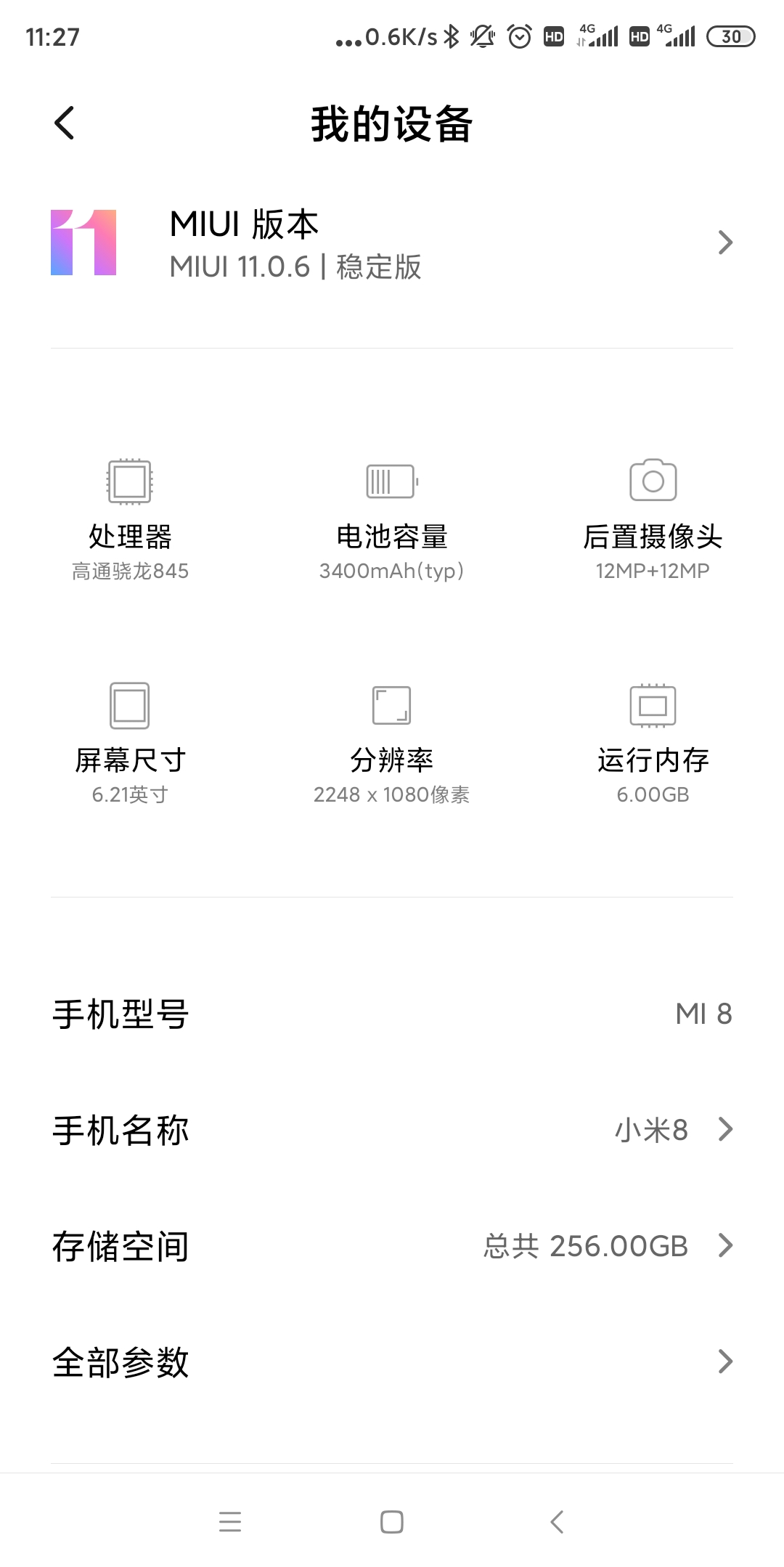The width and height of the screenshot is (784, 1567).
Task: View 全部参数 list
Action: pos(392,1362)
